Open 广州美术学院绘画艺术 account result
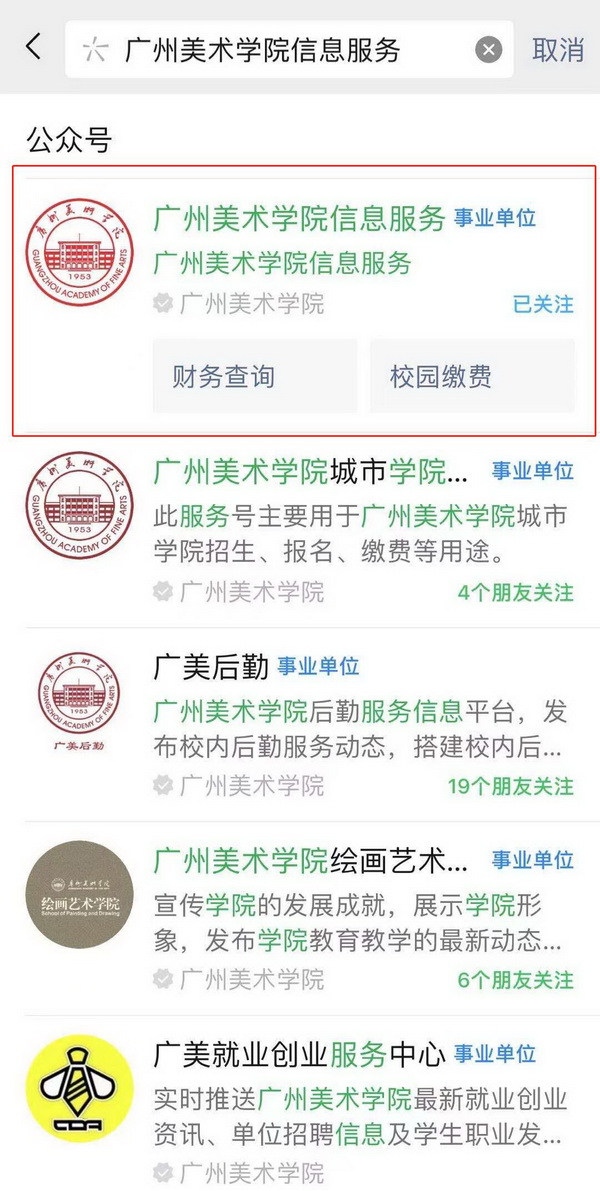This screenshot has height=1191, width=600. 310,861
